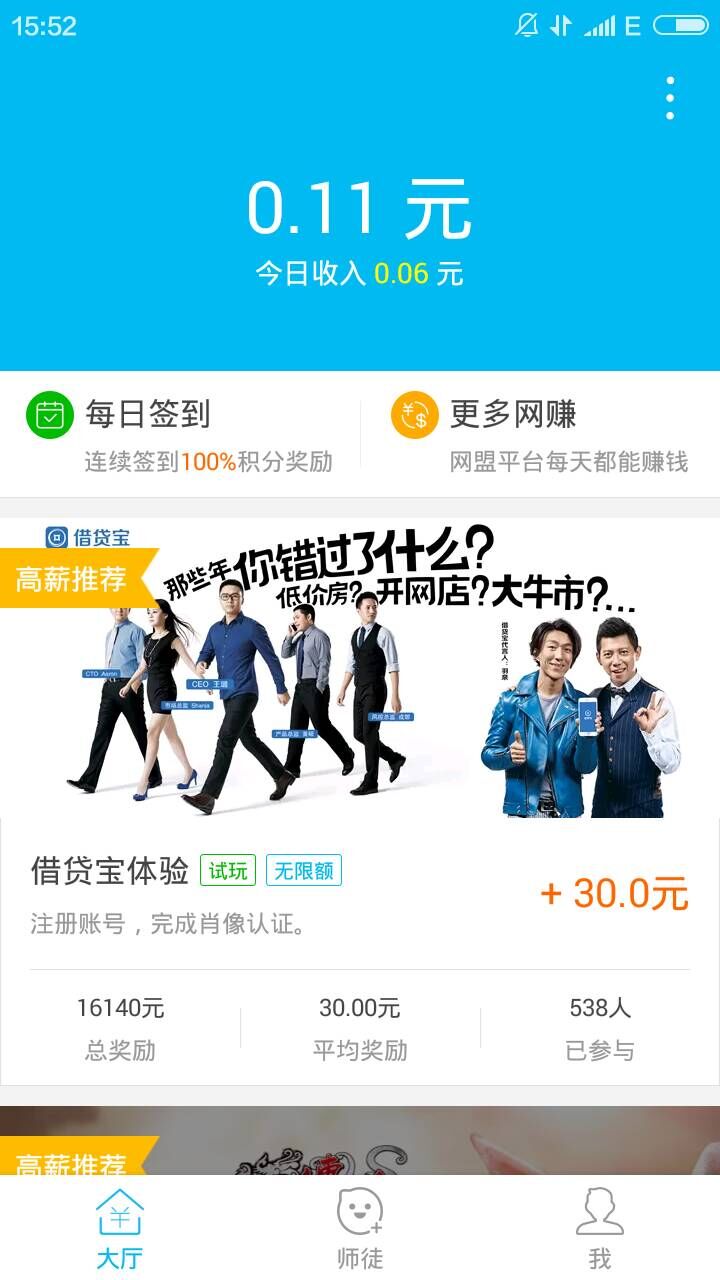Open the three-dot overflow menu
Image resolution: width=720 pixels, height=1280 pixels.
[671, 96]
